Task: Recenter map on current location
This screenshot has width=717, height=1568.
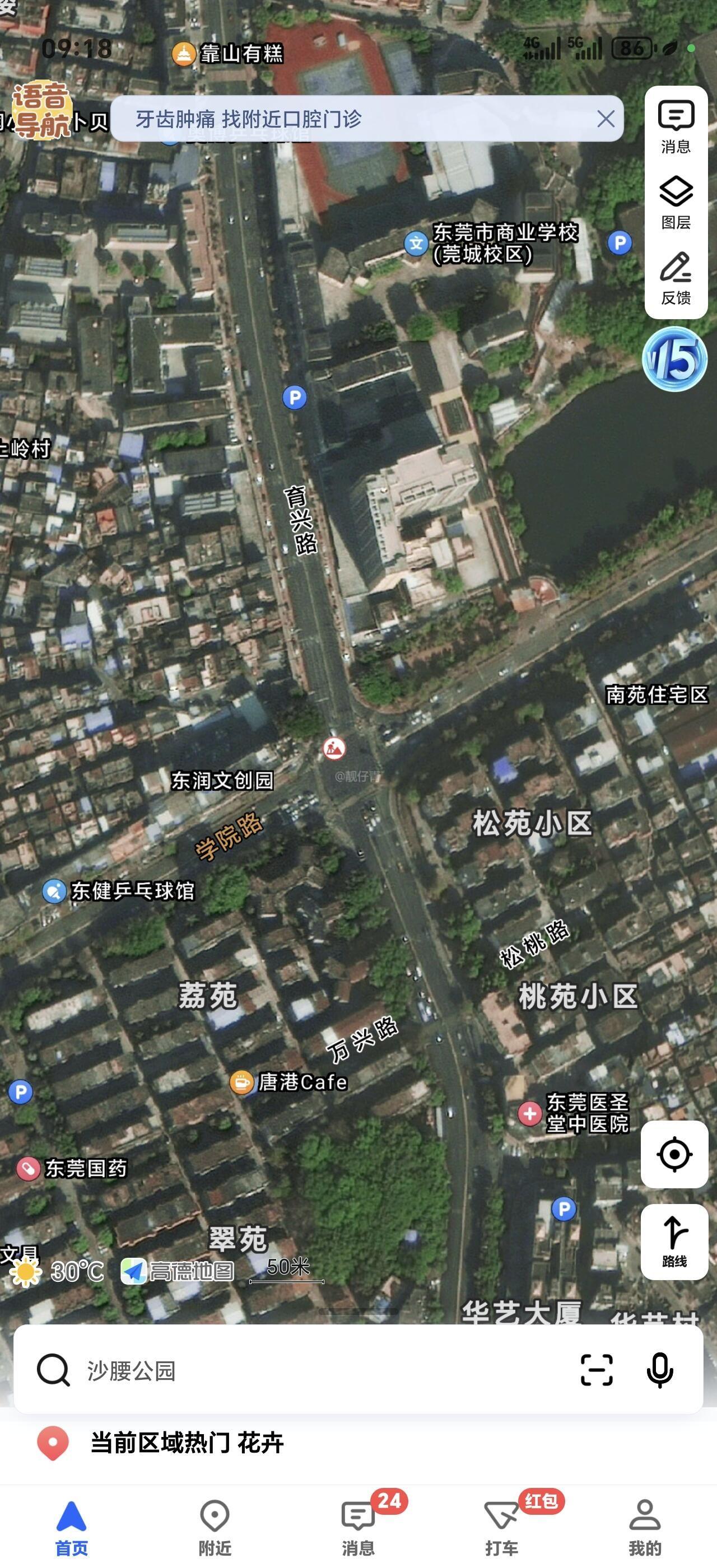Action: tap(674, 1154)
